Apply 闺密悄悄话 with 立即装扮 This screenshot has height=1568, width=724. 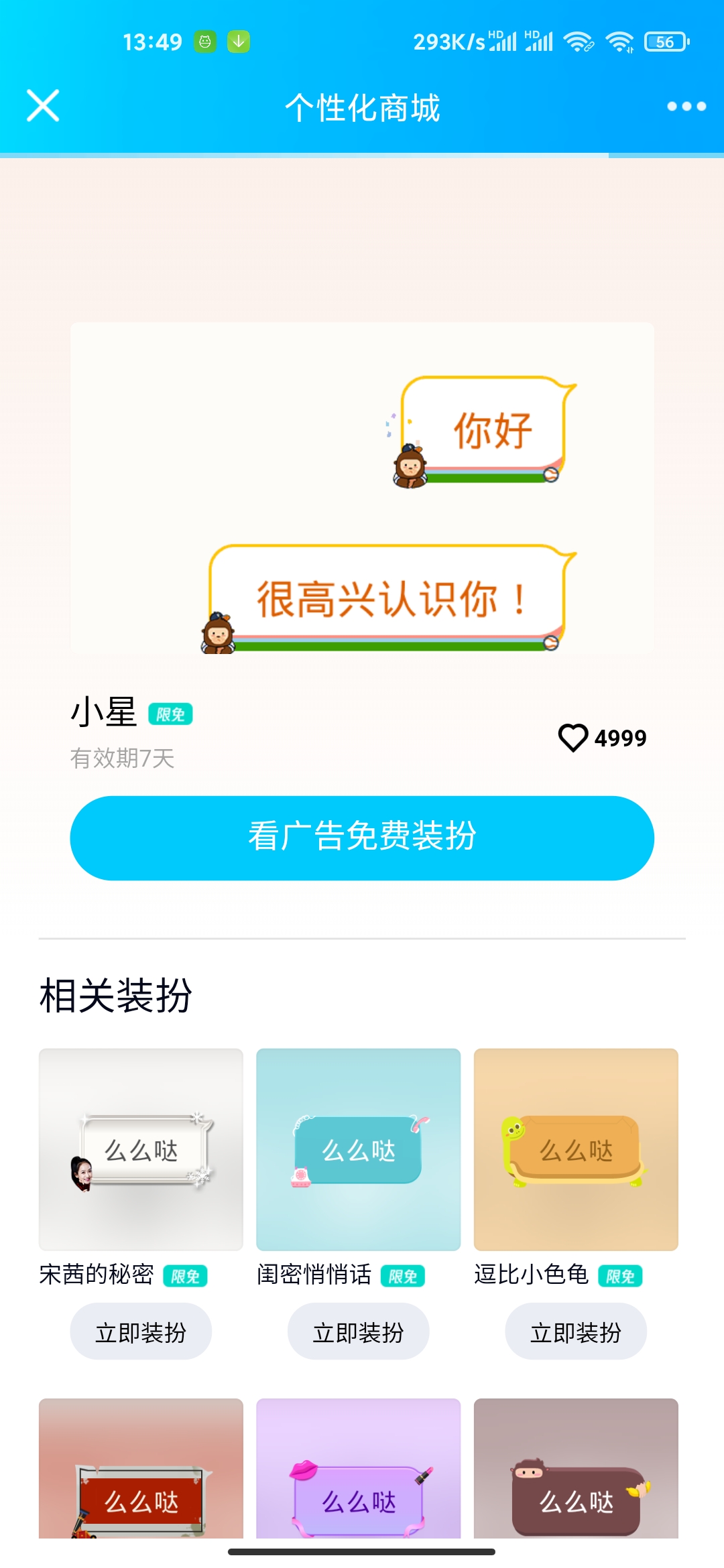358,1331
